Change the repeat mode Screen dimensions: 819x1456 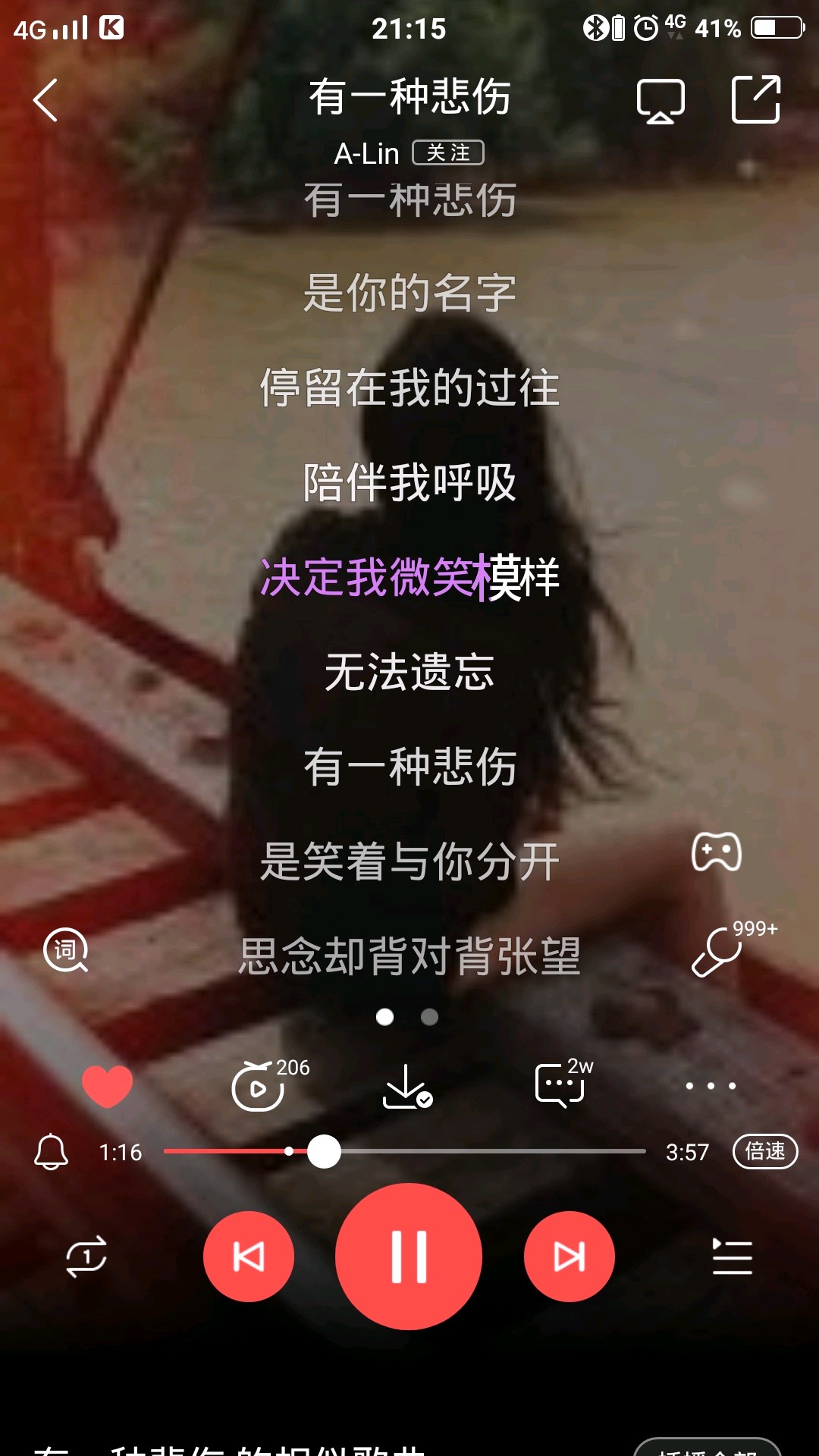click(86, 1257)
